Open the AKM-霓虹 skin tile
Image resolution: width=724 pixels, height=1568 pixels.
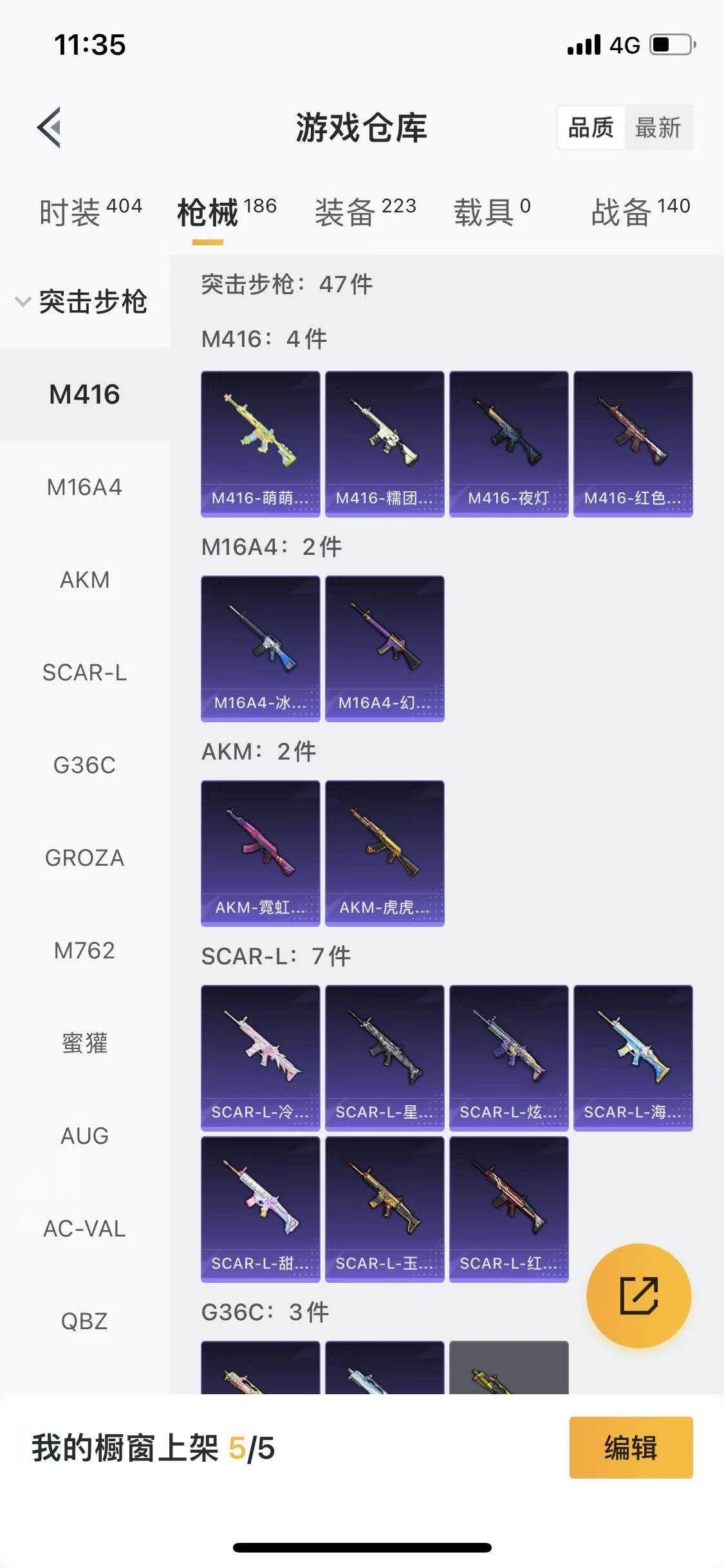260,853
